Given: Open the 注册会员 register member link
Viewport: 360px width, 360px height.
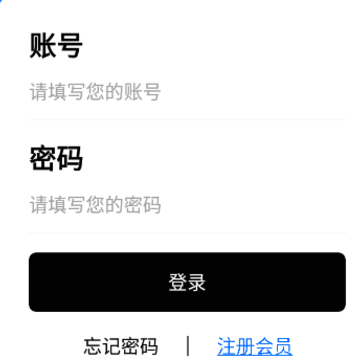Looking at the screenshot, I should click(x=255, y=346).
